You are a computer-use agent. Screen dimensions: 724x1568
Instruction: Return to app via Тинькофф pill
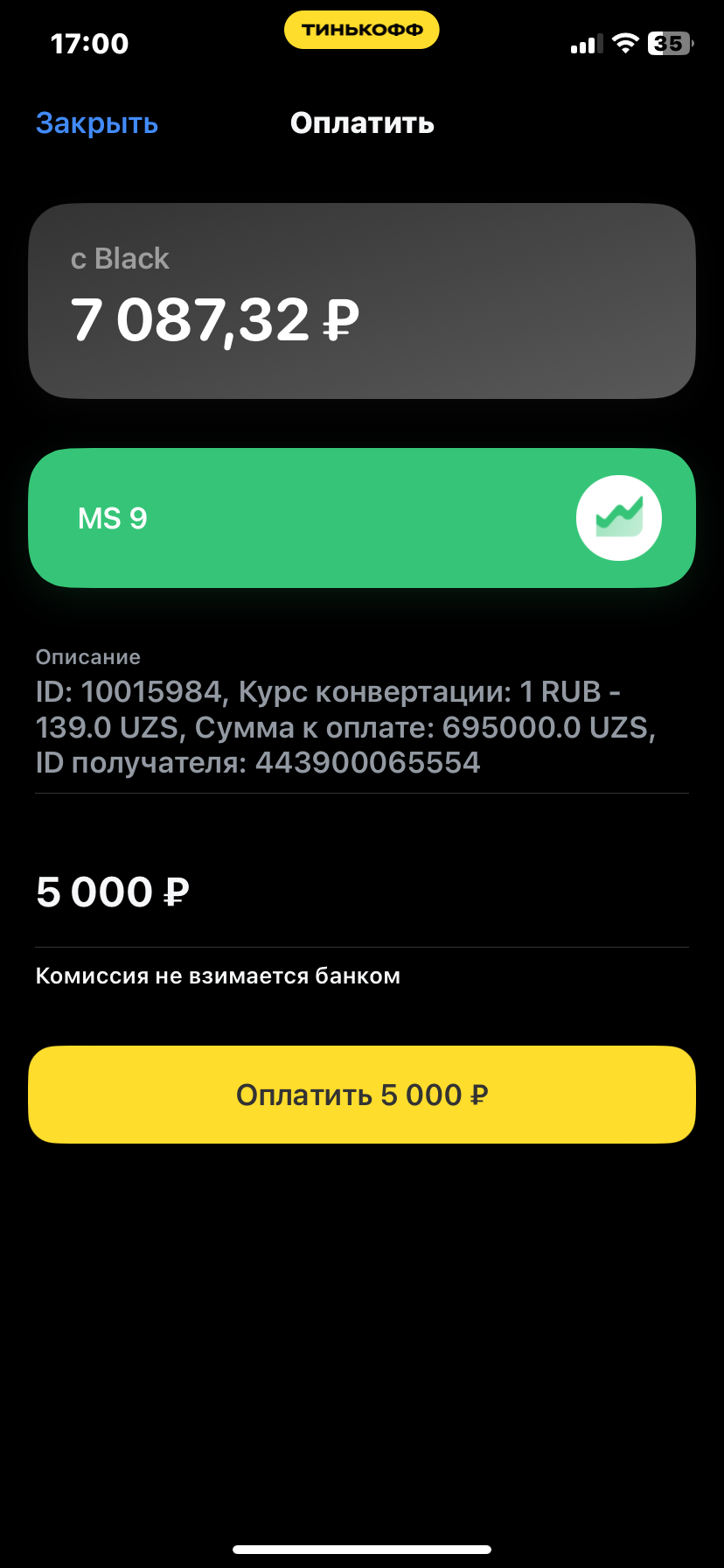tap(362, 30)
